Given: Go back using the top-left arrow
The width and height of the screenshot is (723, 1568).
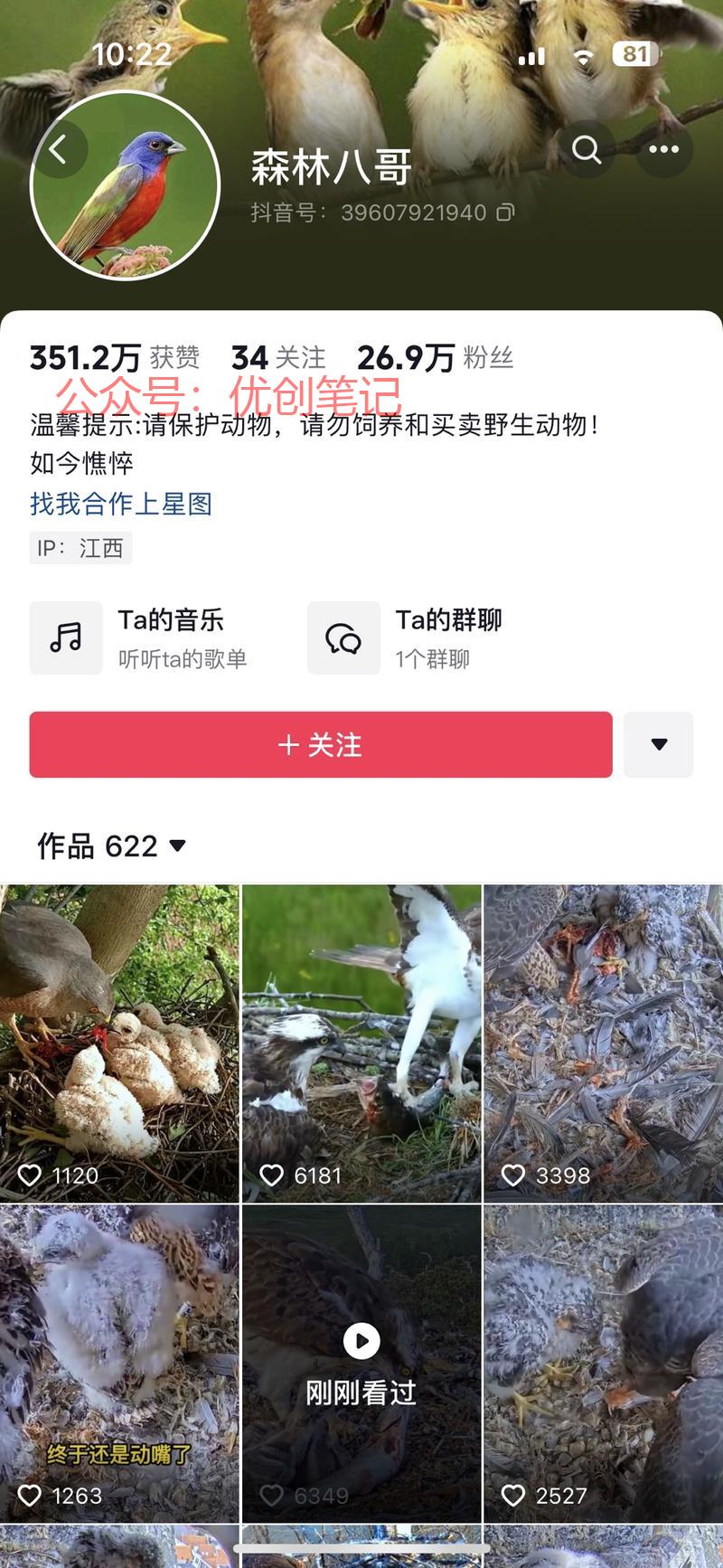Looking at the screenshot, I should [x=59, y=149].
